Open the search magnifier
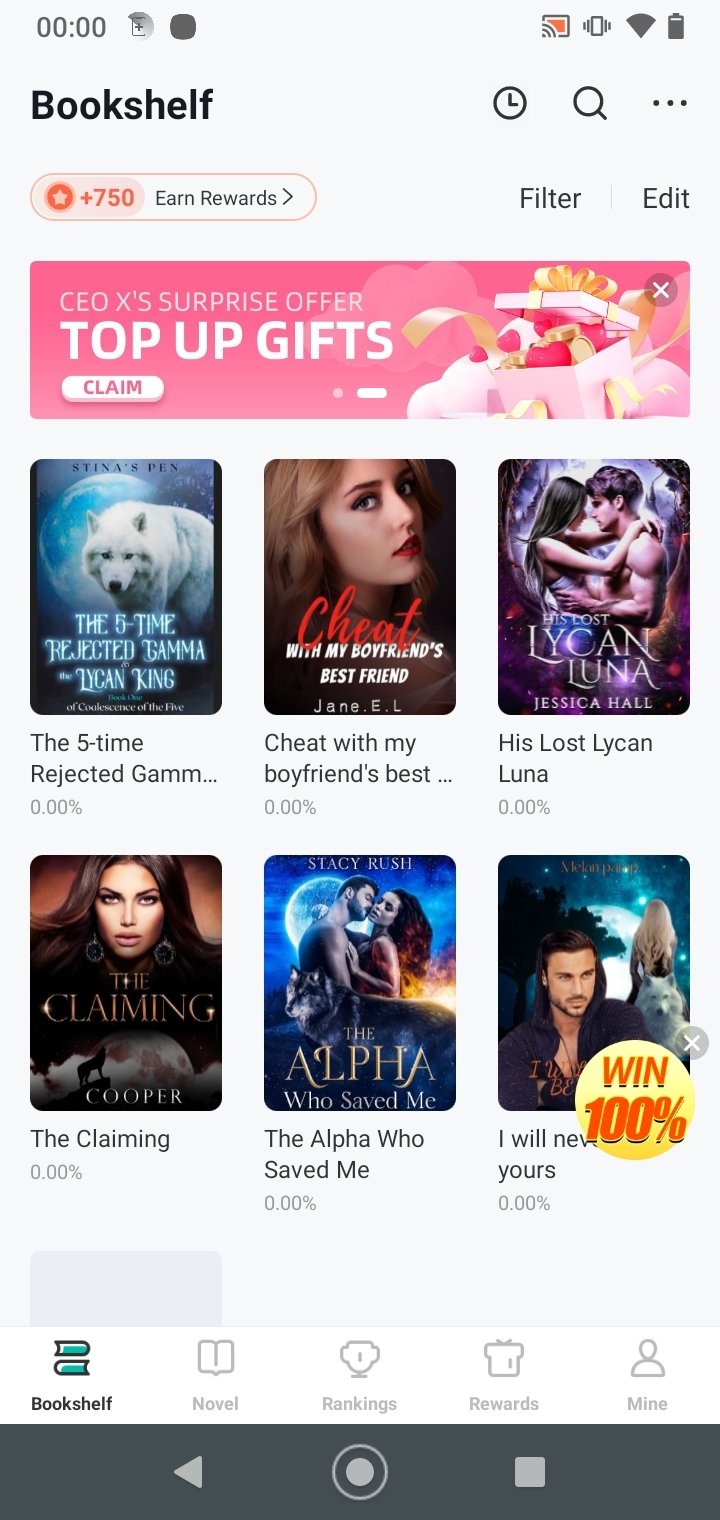 [590, 103]
